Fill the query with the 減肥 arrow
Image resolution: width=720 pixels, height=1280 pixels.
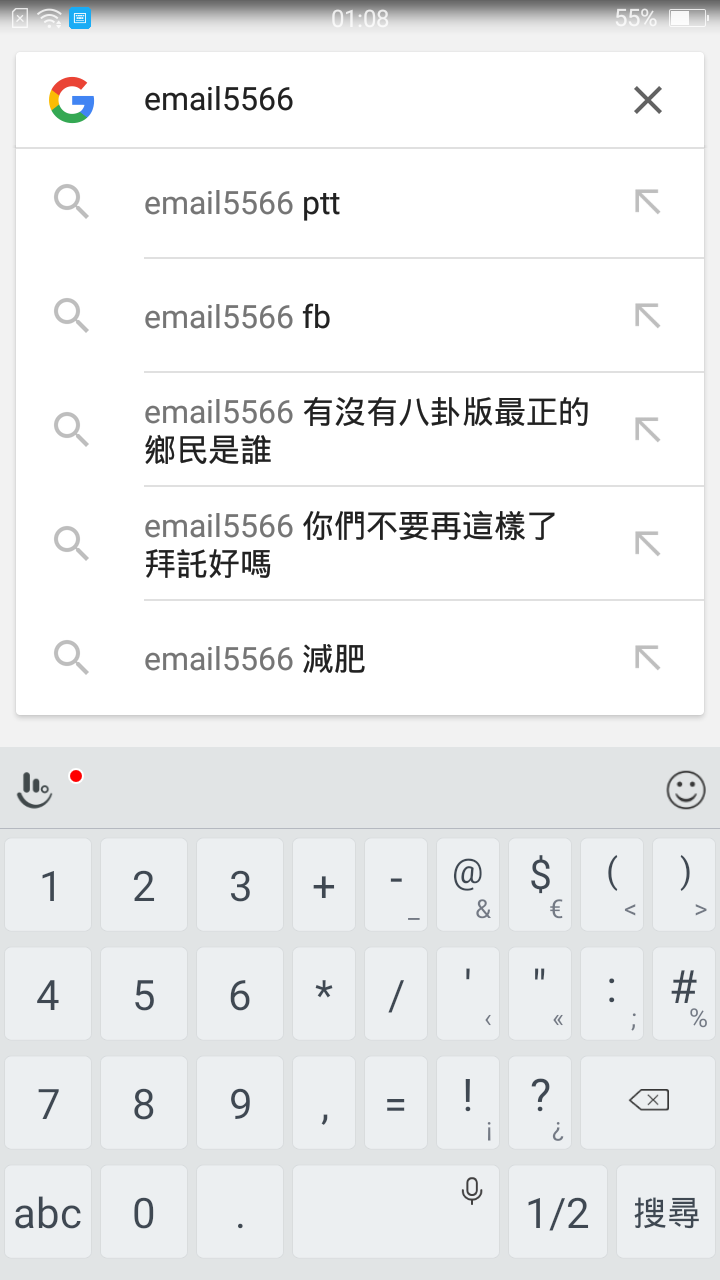click(x=648, y=658)
